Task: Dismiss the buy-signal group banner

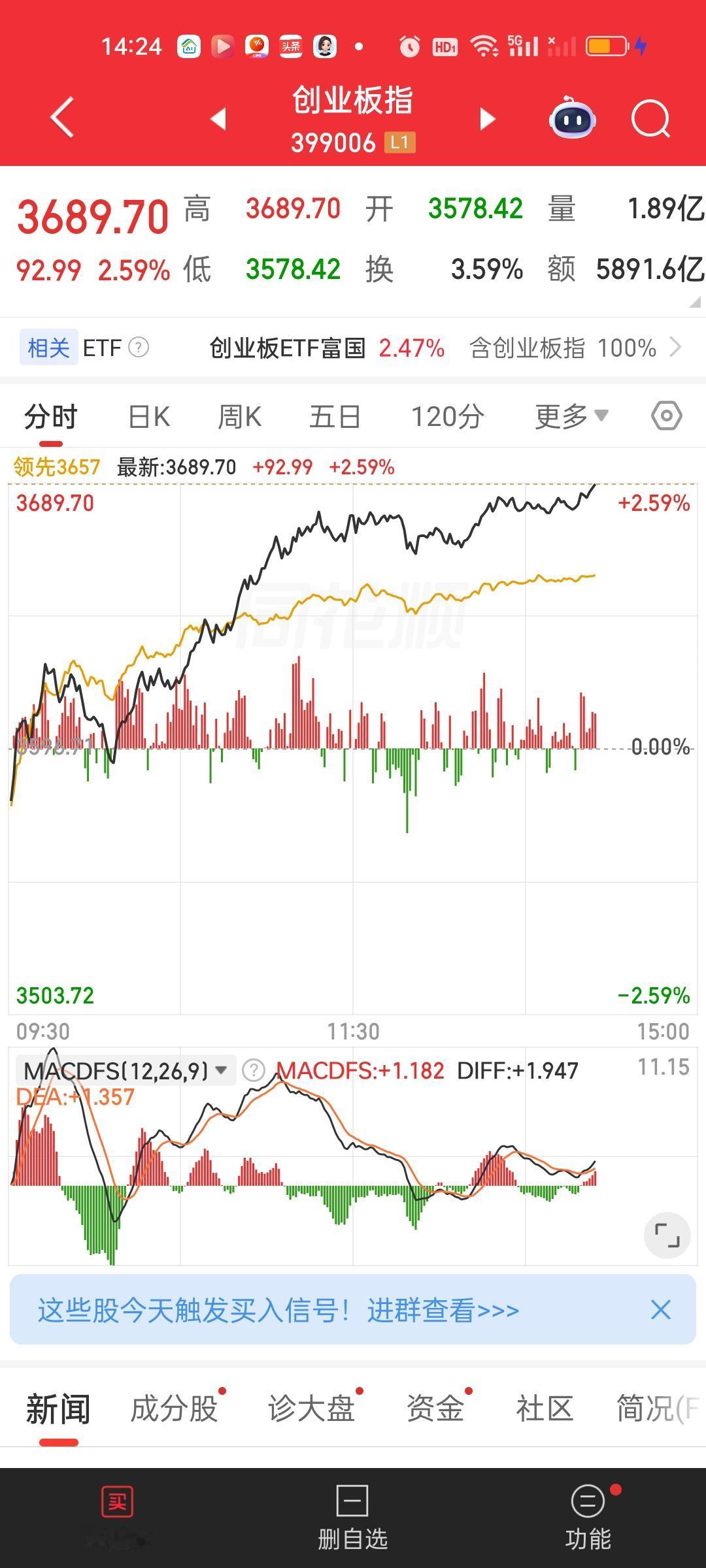Action: point(661,1310)
